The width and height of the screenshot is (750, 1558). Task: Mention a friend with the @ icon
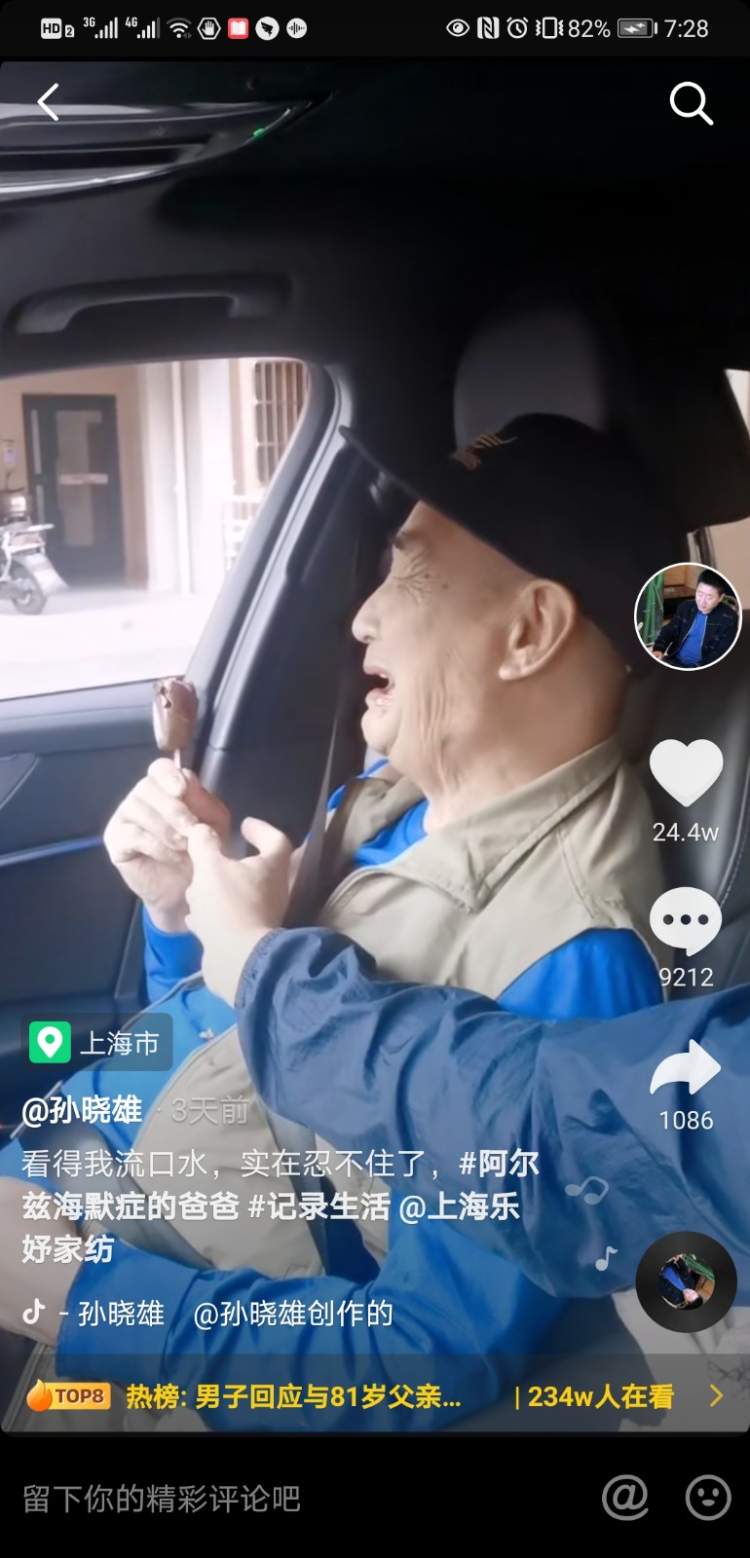point(626,1498)
